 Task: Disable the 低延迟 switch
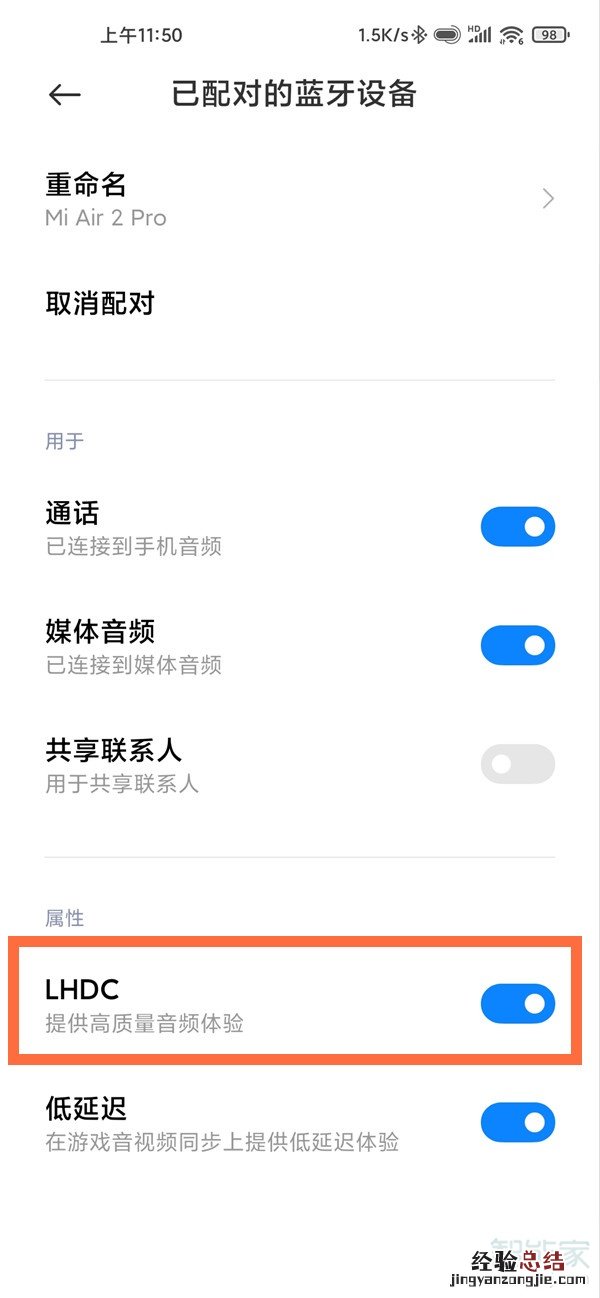[517, 1122]
